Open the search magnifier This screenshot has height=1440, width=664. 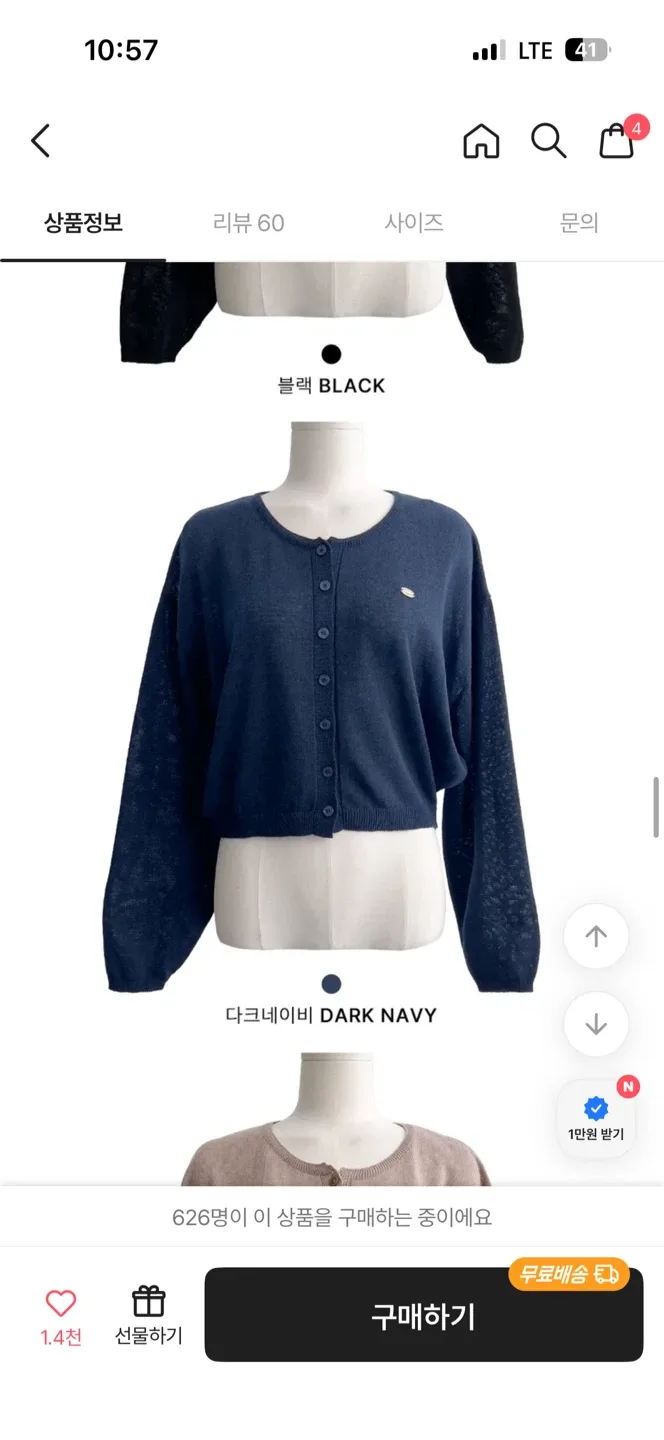coord(548,141)
